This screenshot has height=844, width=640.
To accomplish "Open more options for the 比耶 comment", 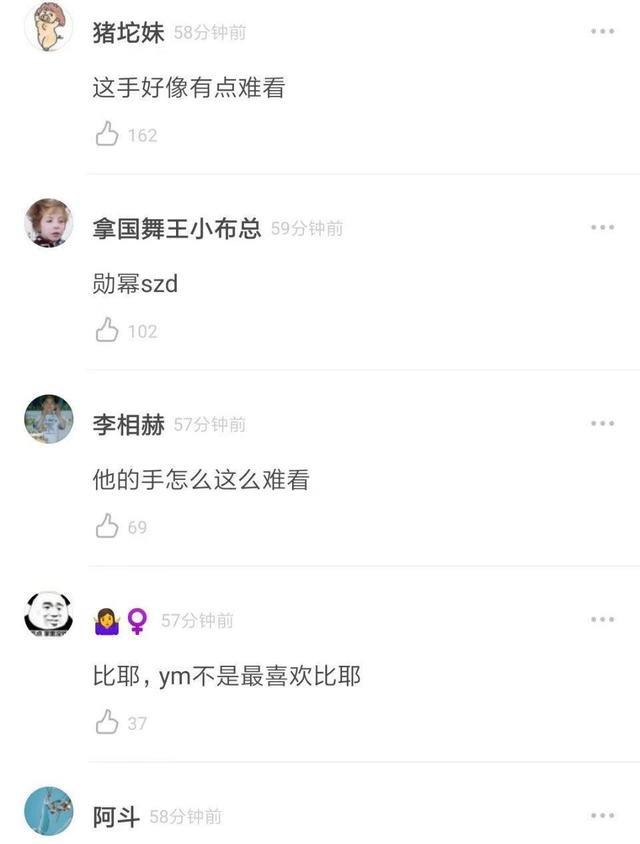I will point(602,620).
